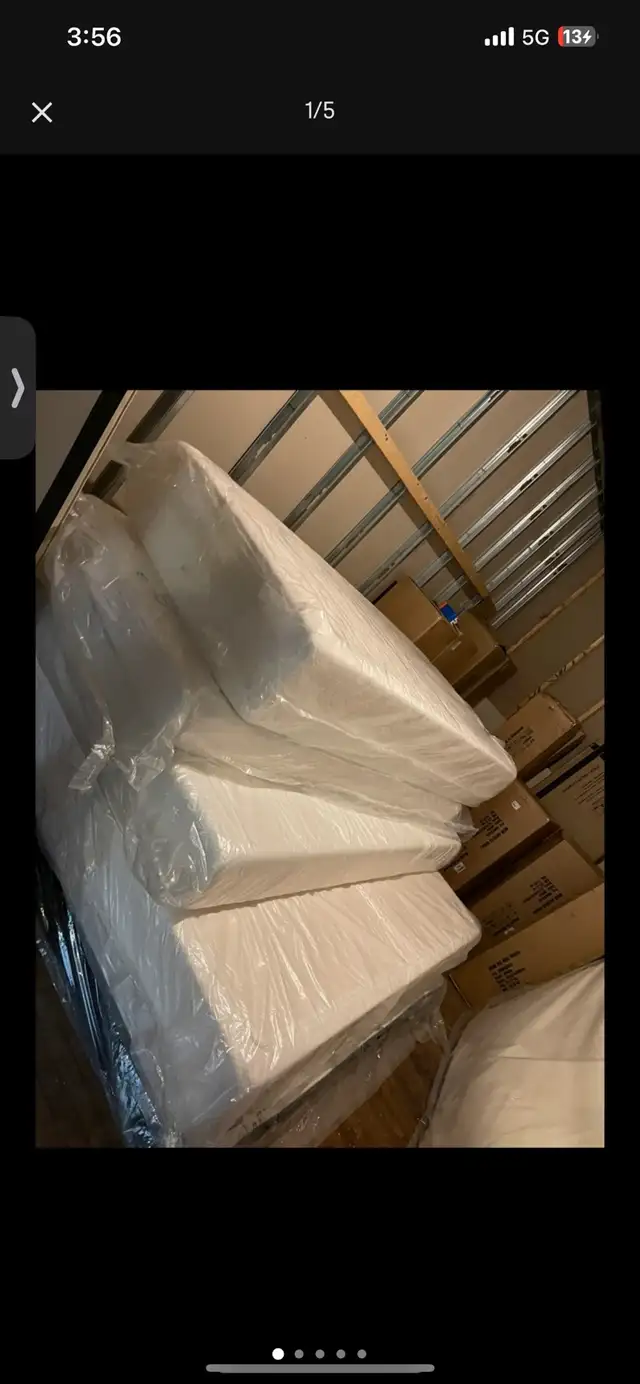Close the photo viewer
The height and width of the screenshot is (1384, 640).
pos(42,112)
